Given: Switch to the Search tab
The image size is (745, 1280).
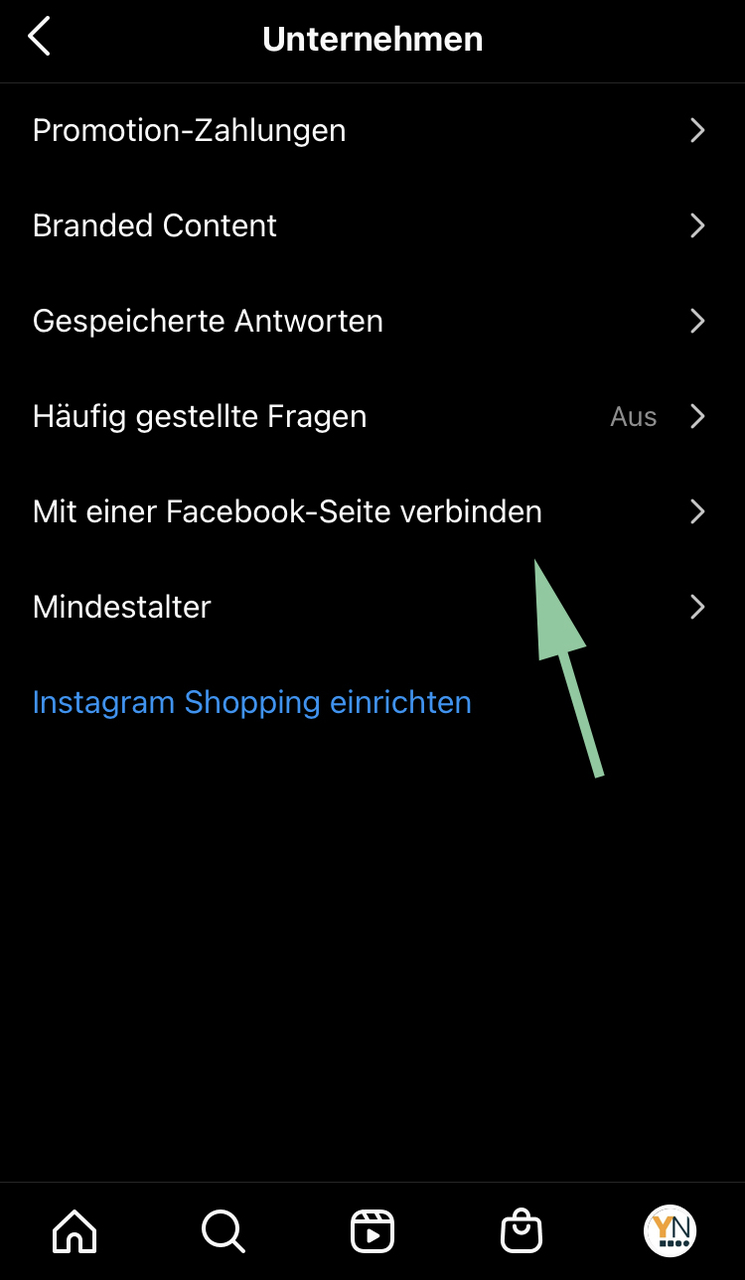Looking at the screenshot, I should point(223,1231).
